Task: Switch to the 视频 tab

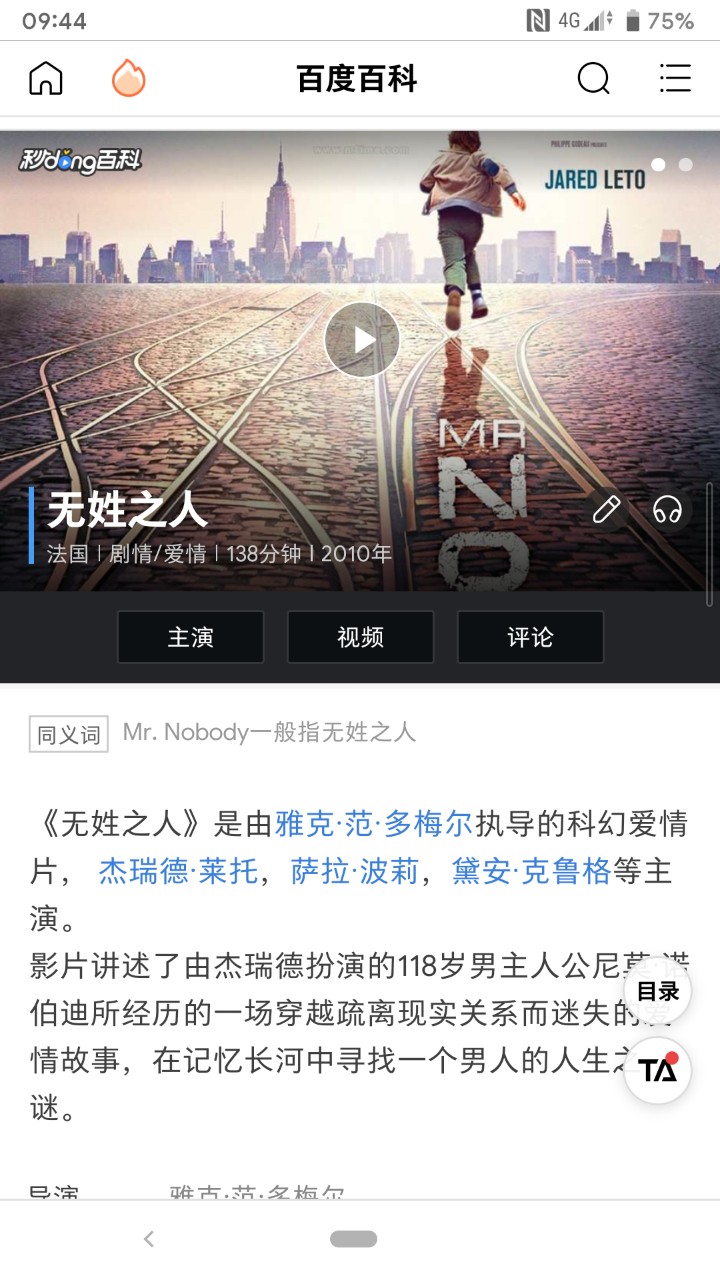Action: [361, 637]
